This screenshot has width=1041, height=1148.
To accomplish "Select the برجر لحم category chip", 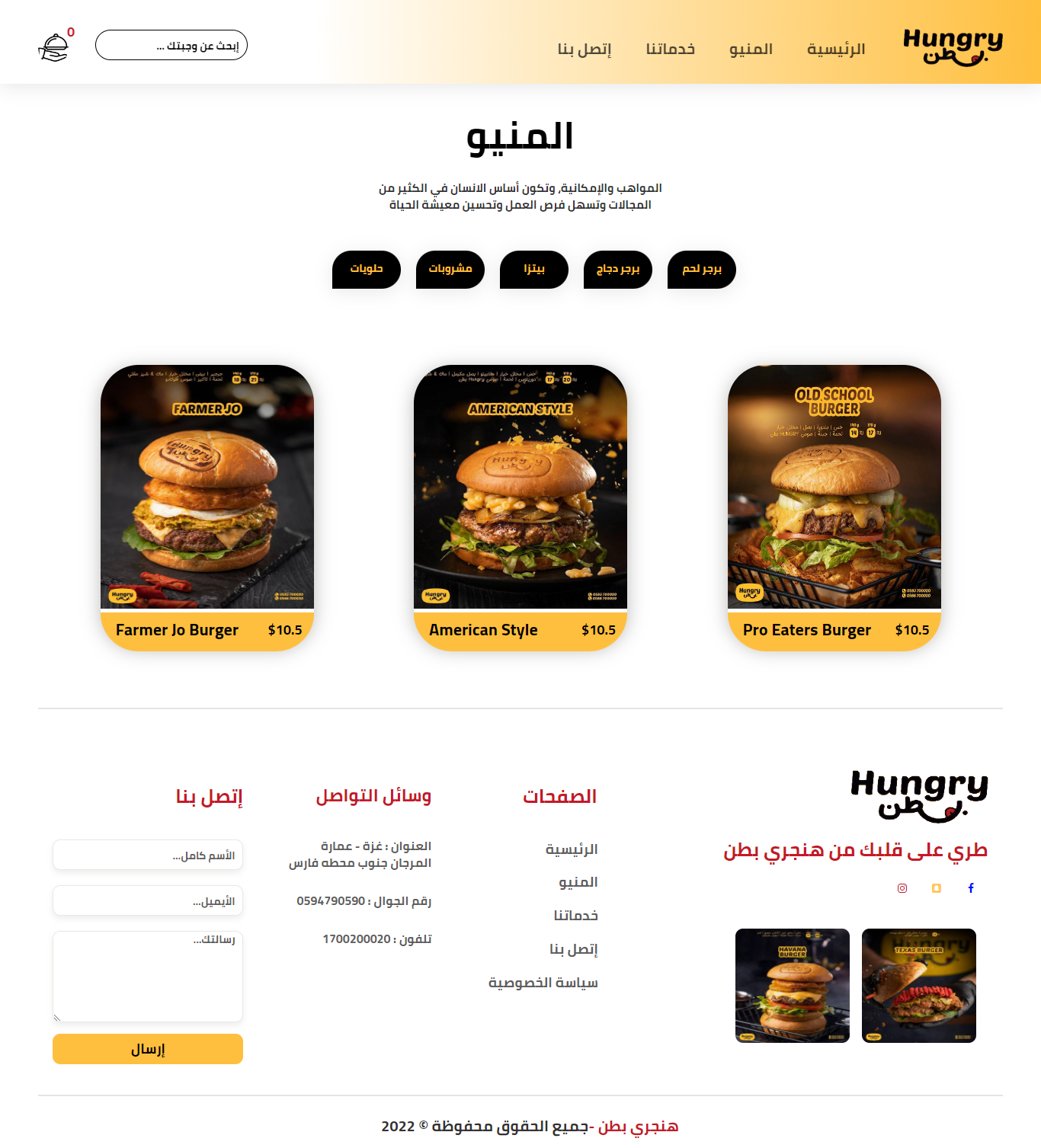I will tap(701, 270).
